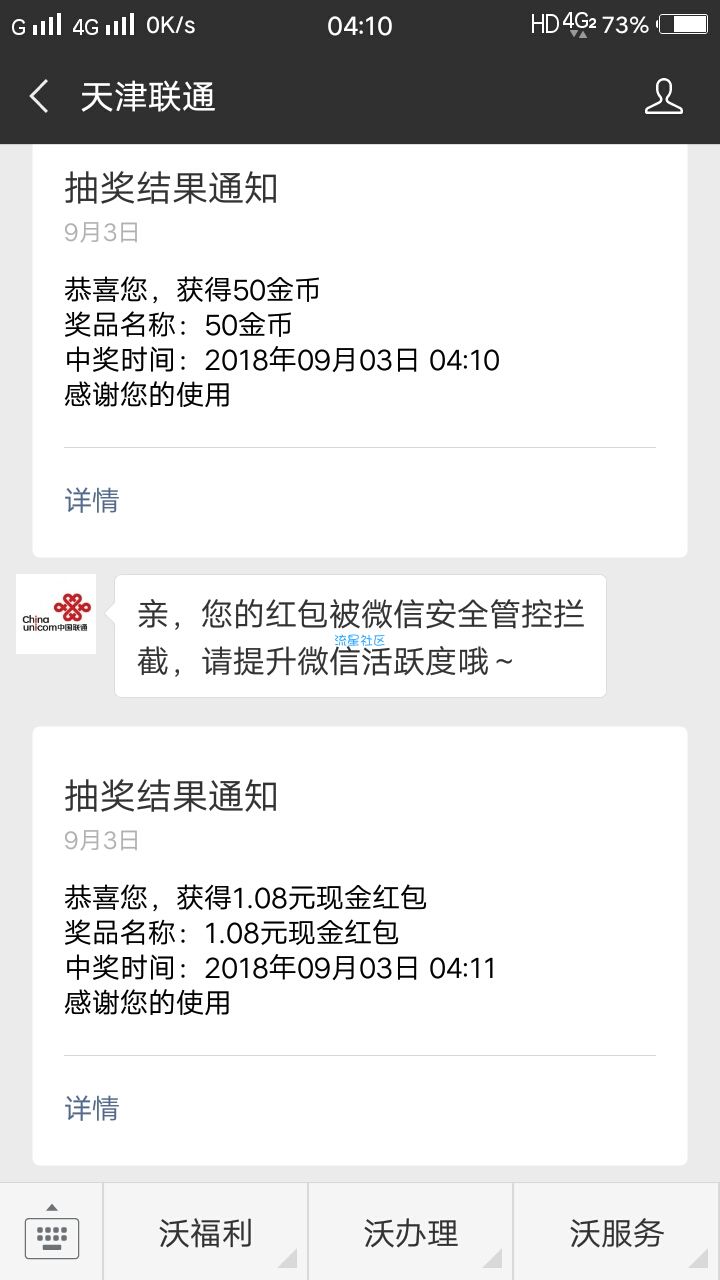Open 详情 of the 50金币 prize notice

click(92, 500)
